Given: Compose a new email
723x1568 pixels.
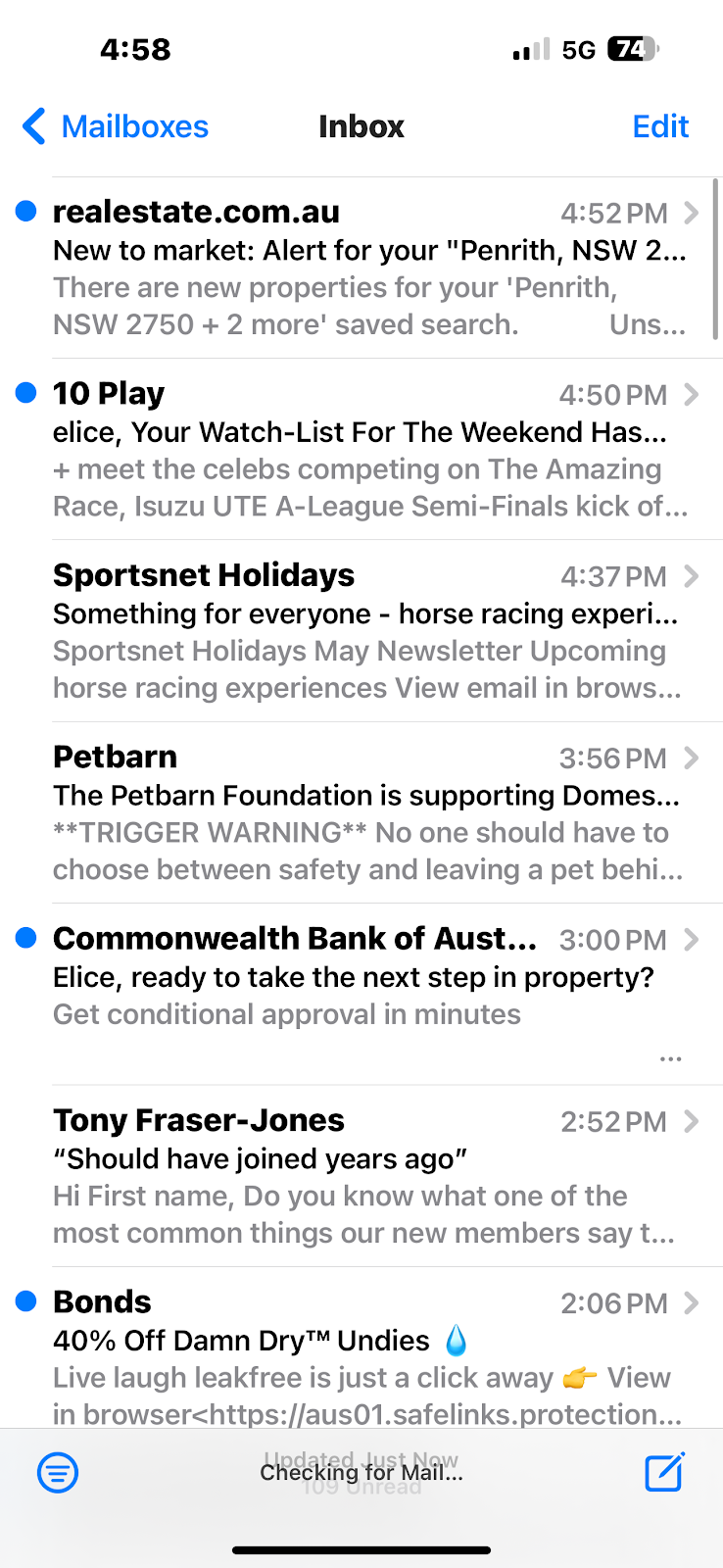Looking at the screenshot, I should (x=663, y=1472).
